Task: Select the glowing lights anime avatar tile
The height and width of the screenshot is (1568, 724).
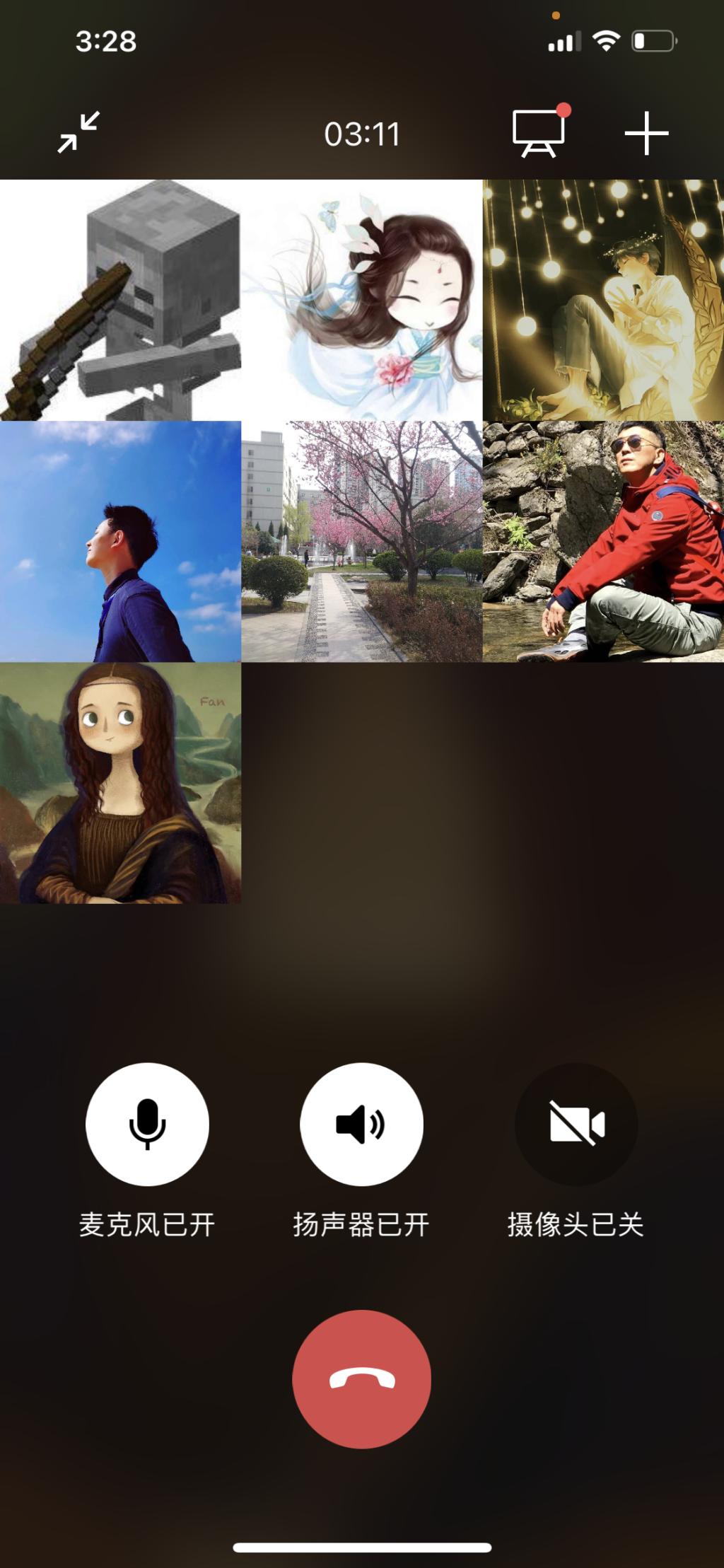Action: click(x=603, y=300)
